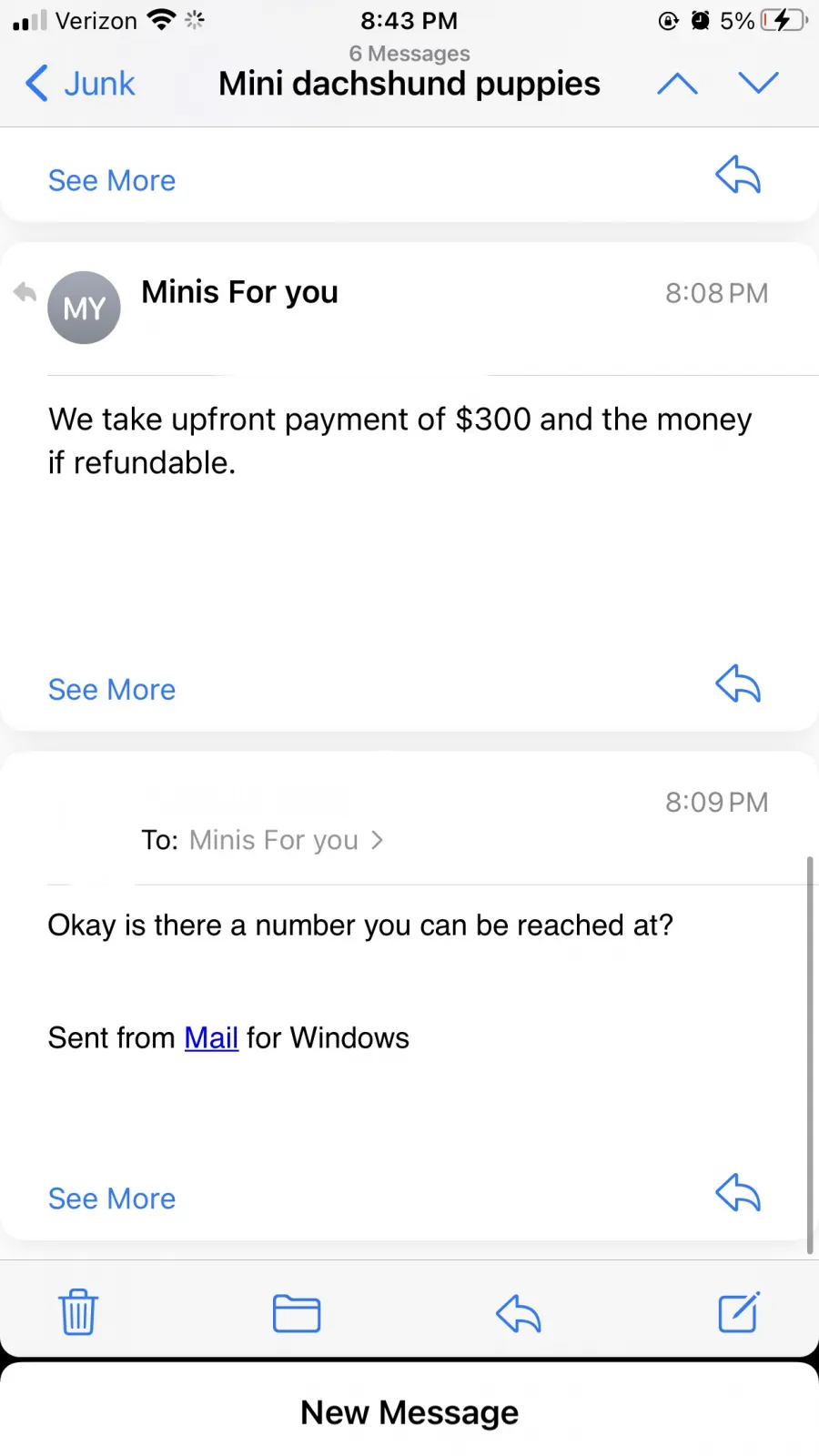Jump to the next message with down arrow
Screen dimensions: 819x1456
[x=758, y=84]
